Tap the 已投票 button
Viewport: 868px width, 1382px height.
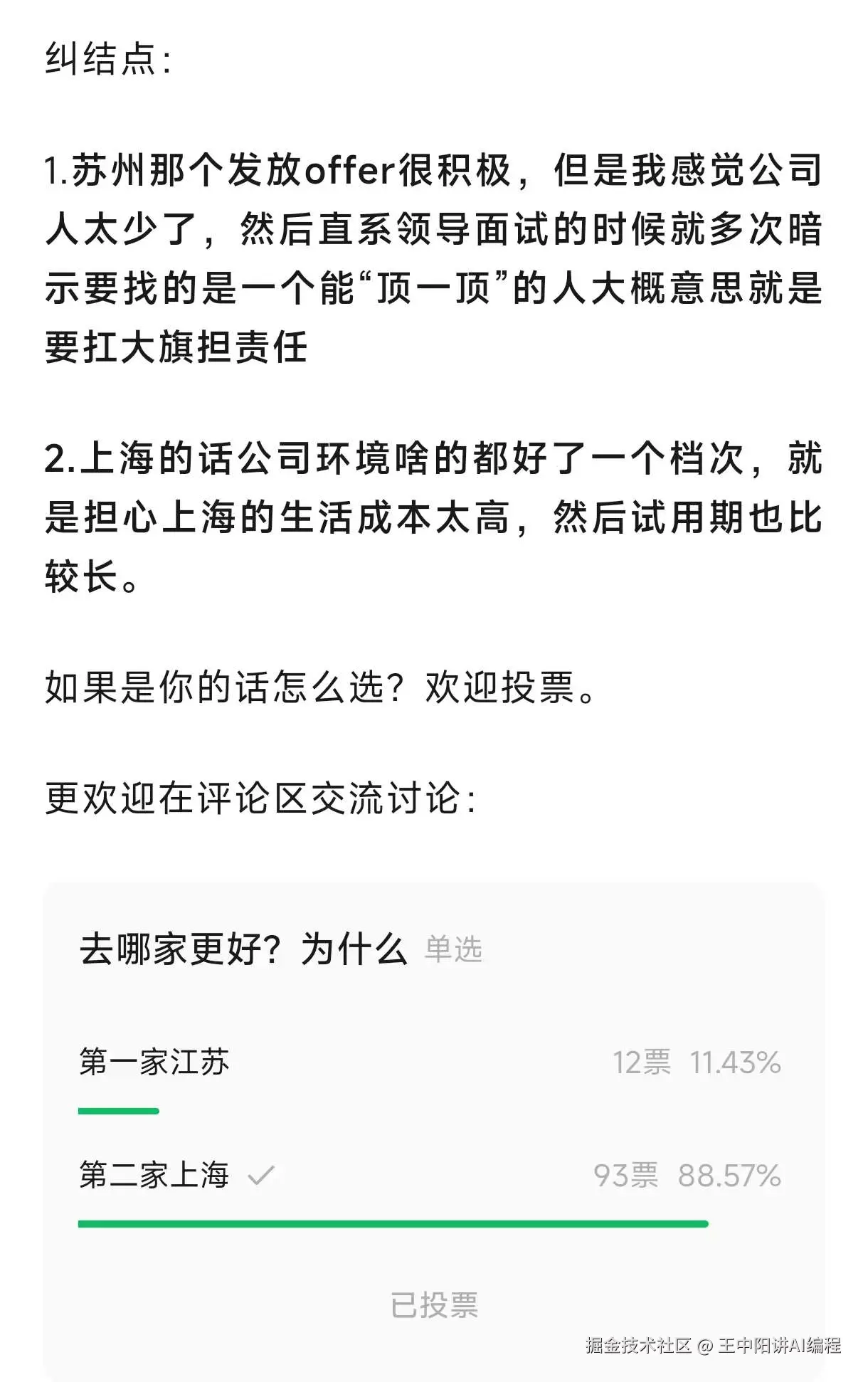(434, 1305)
